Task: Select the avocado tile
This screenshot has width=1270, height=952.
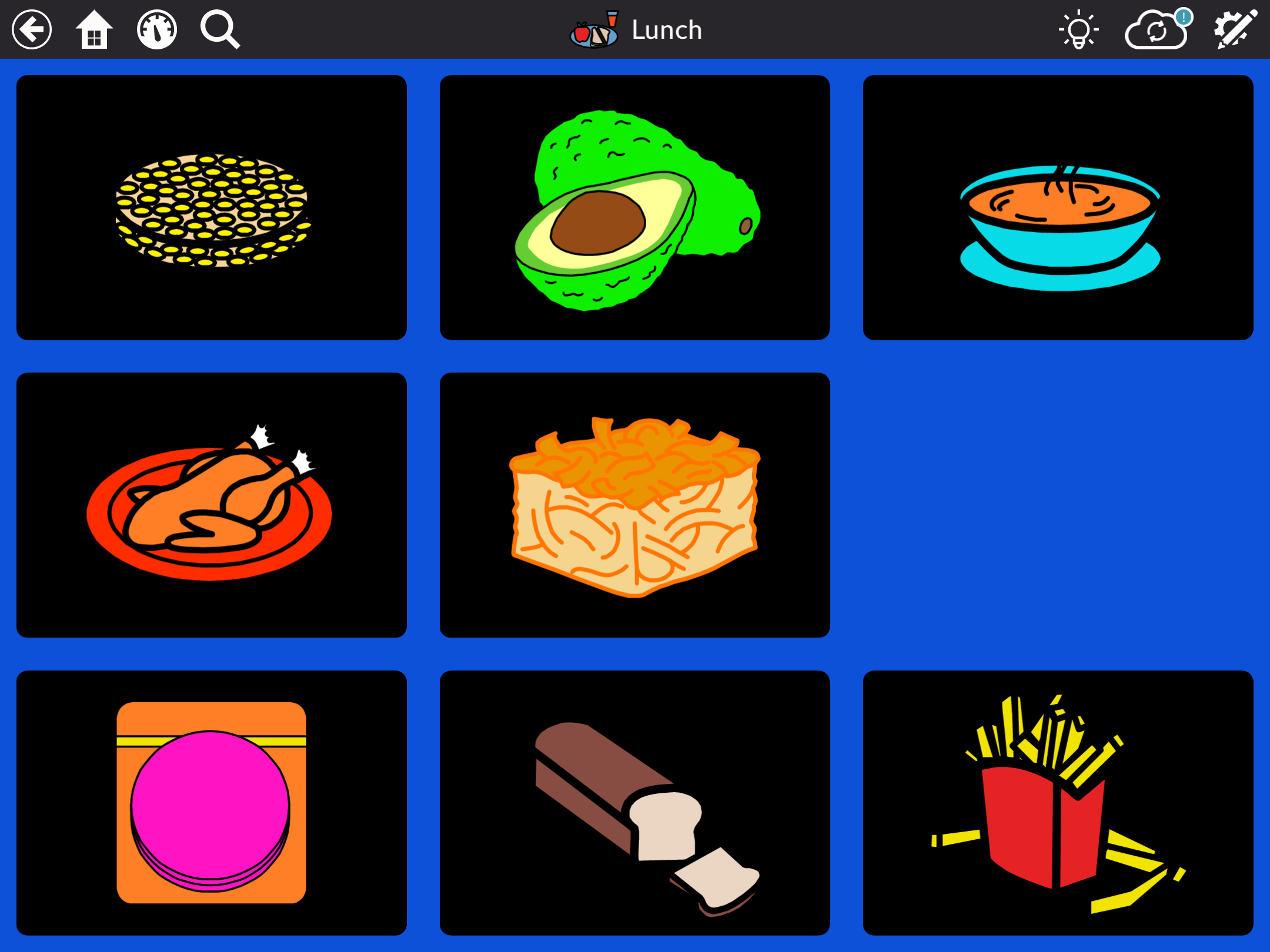Action: [x=635, y=207]
